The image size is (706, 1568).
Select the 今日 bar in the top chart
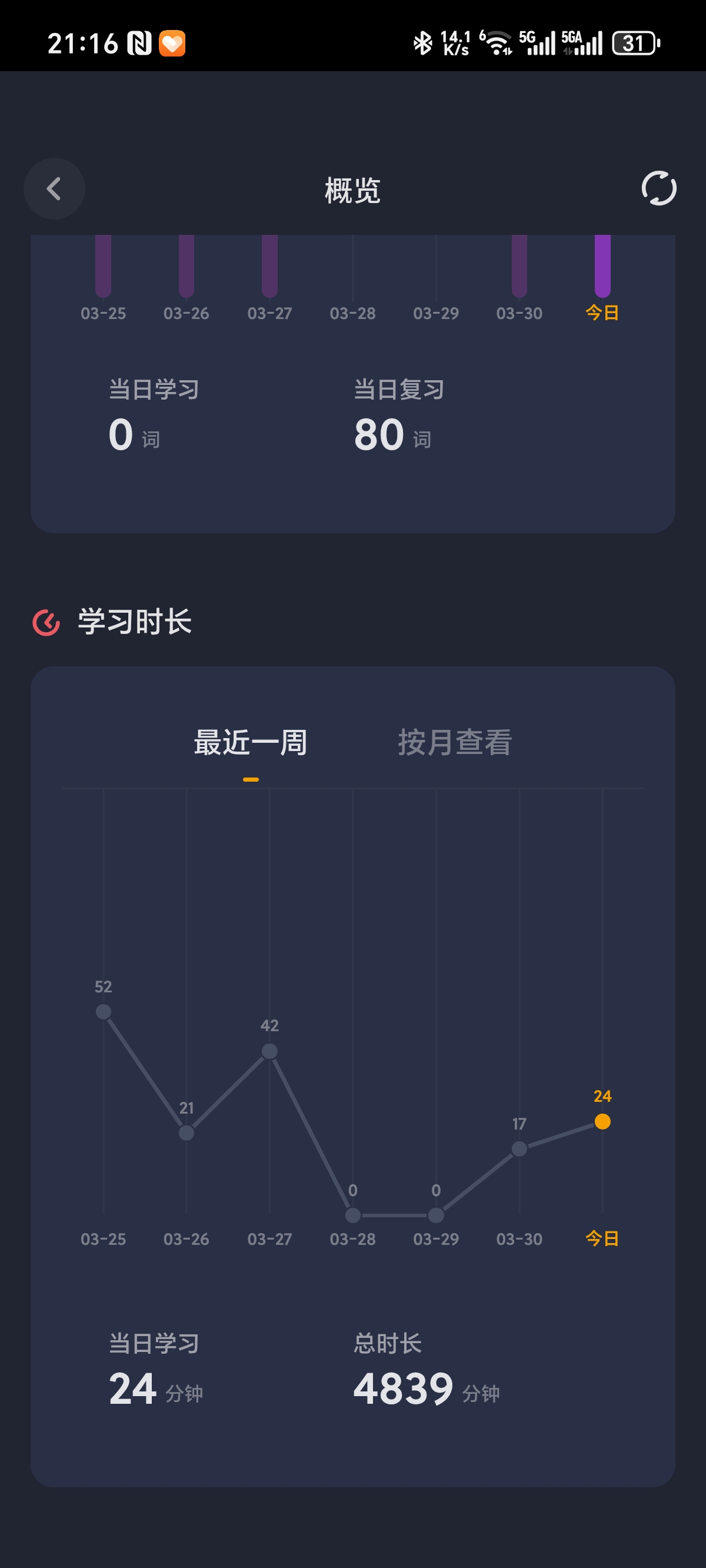602,267
